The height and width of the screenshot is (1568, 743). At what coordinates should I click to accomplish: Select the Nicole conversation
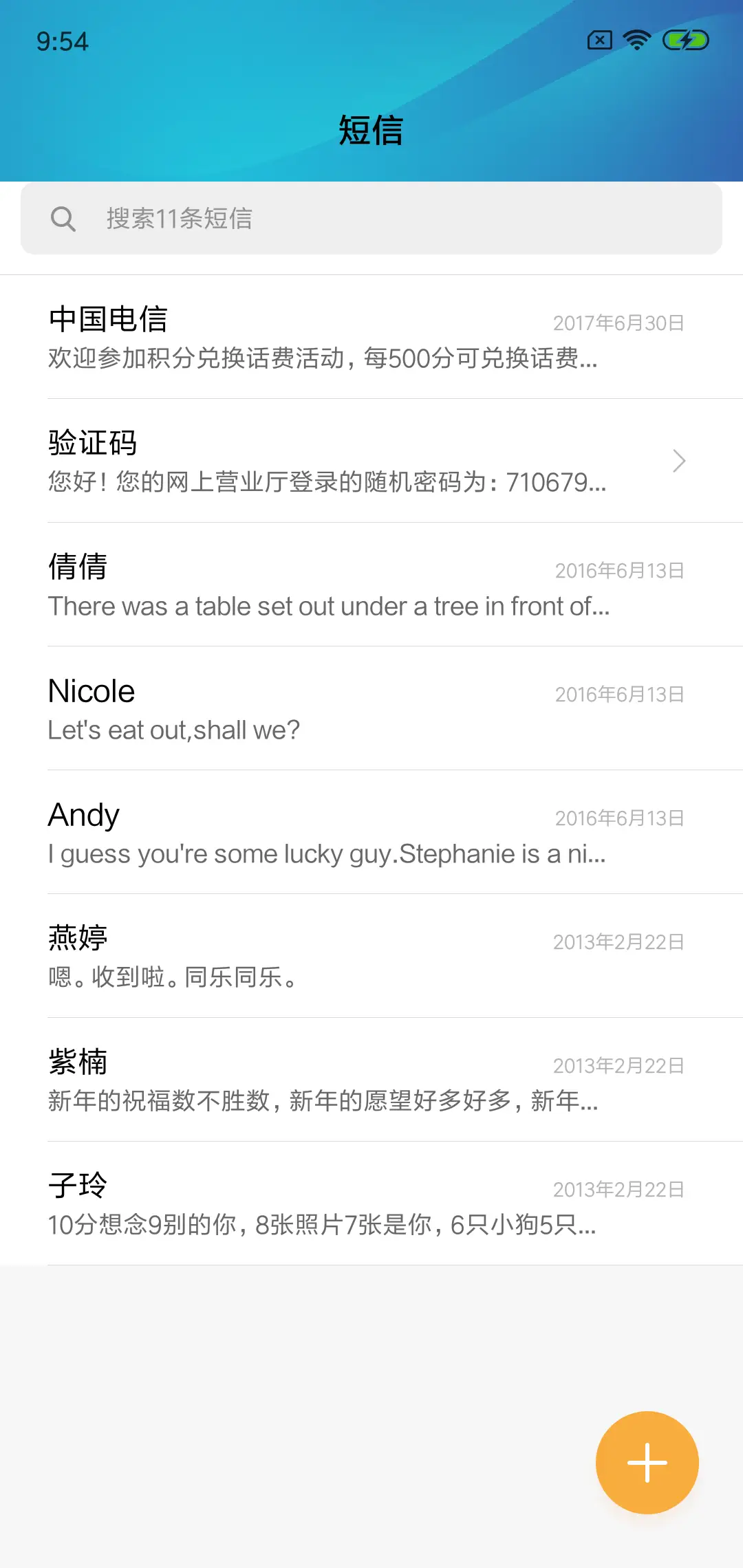(275, 708)
